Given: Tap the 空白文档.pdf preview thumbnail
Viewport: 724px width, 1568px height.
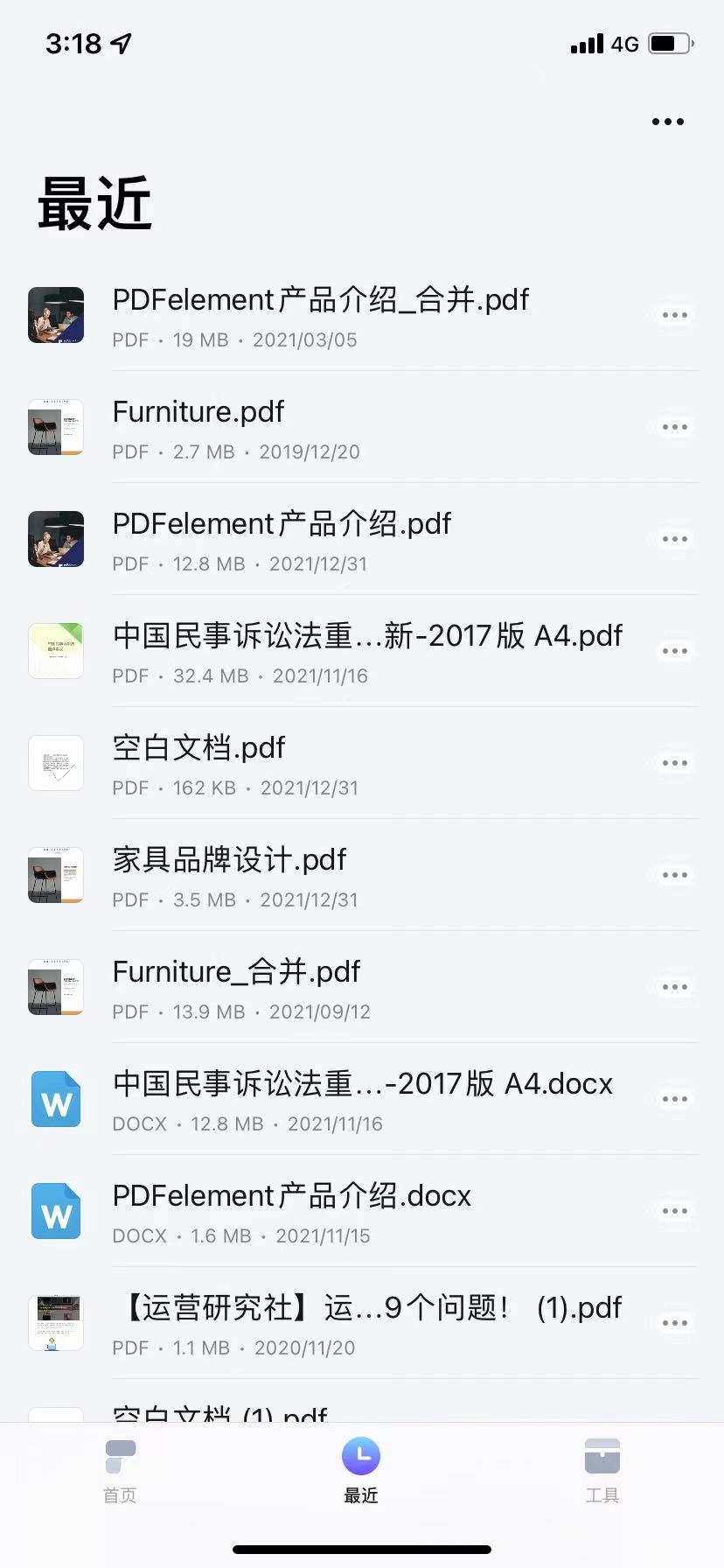Looking at the screenshot, I should point(55,763).
